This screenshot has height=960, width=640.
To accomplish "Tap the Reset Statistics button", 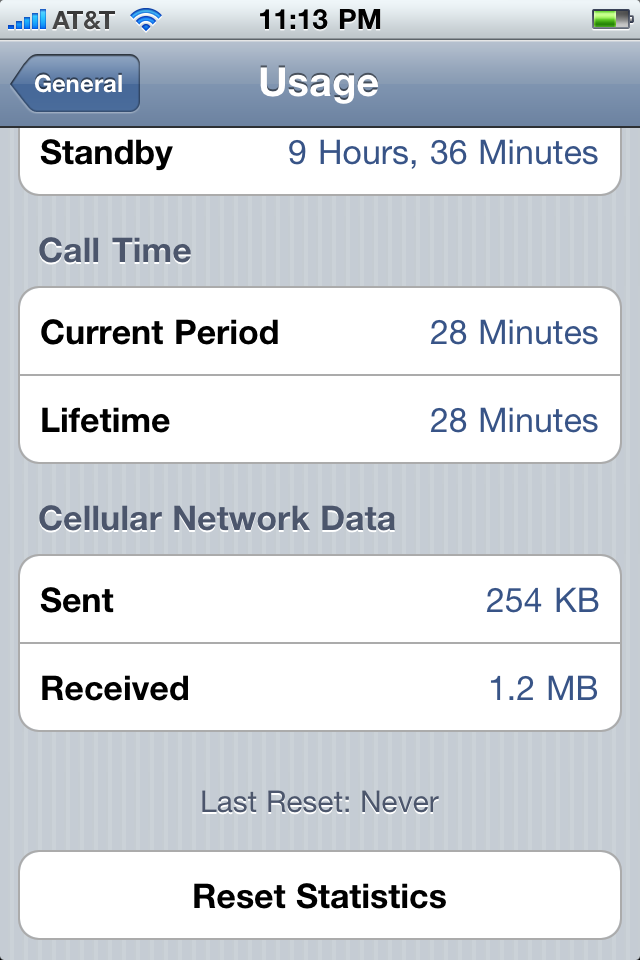I will pos(320,895).
